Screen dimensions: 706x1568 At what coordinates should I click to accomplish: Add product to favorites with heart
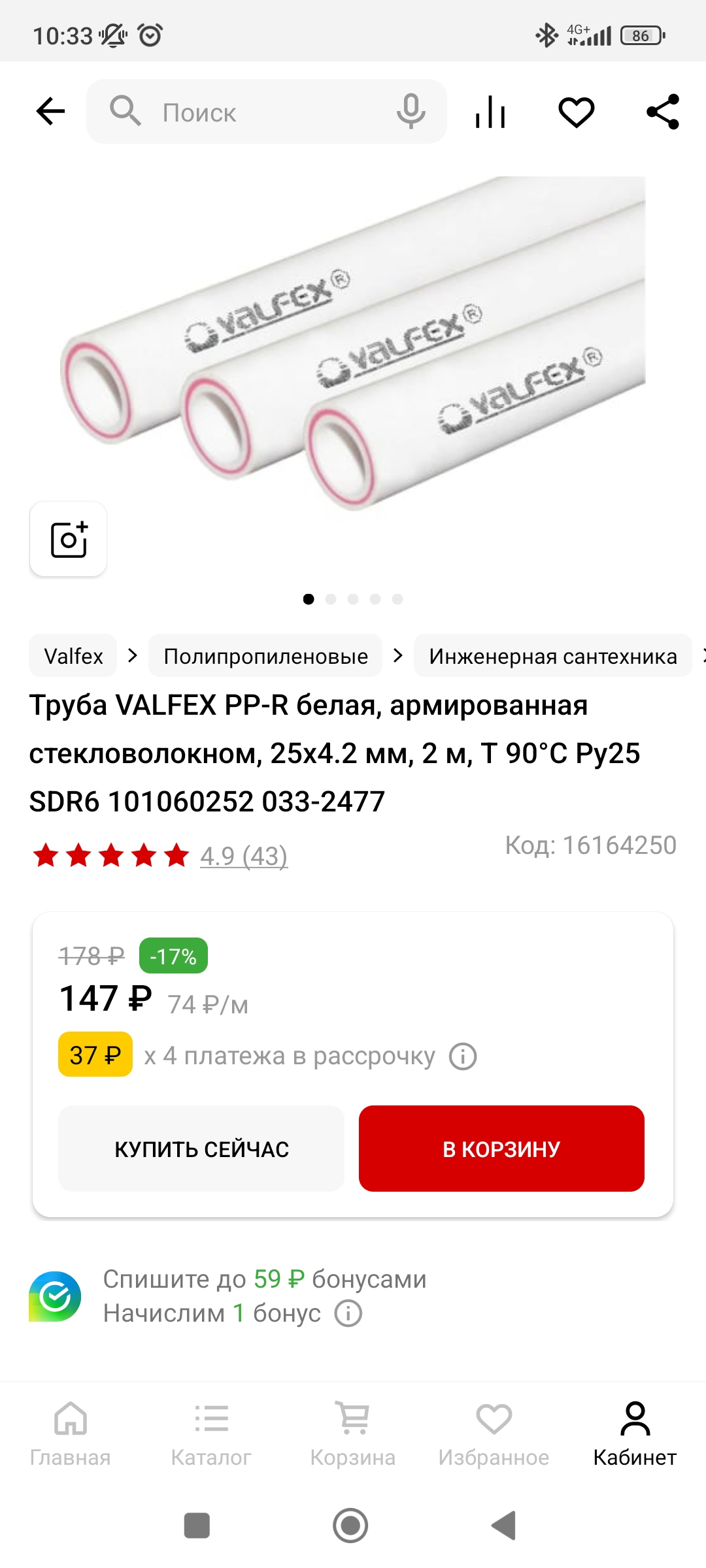pos(576,112)
